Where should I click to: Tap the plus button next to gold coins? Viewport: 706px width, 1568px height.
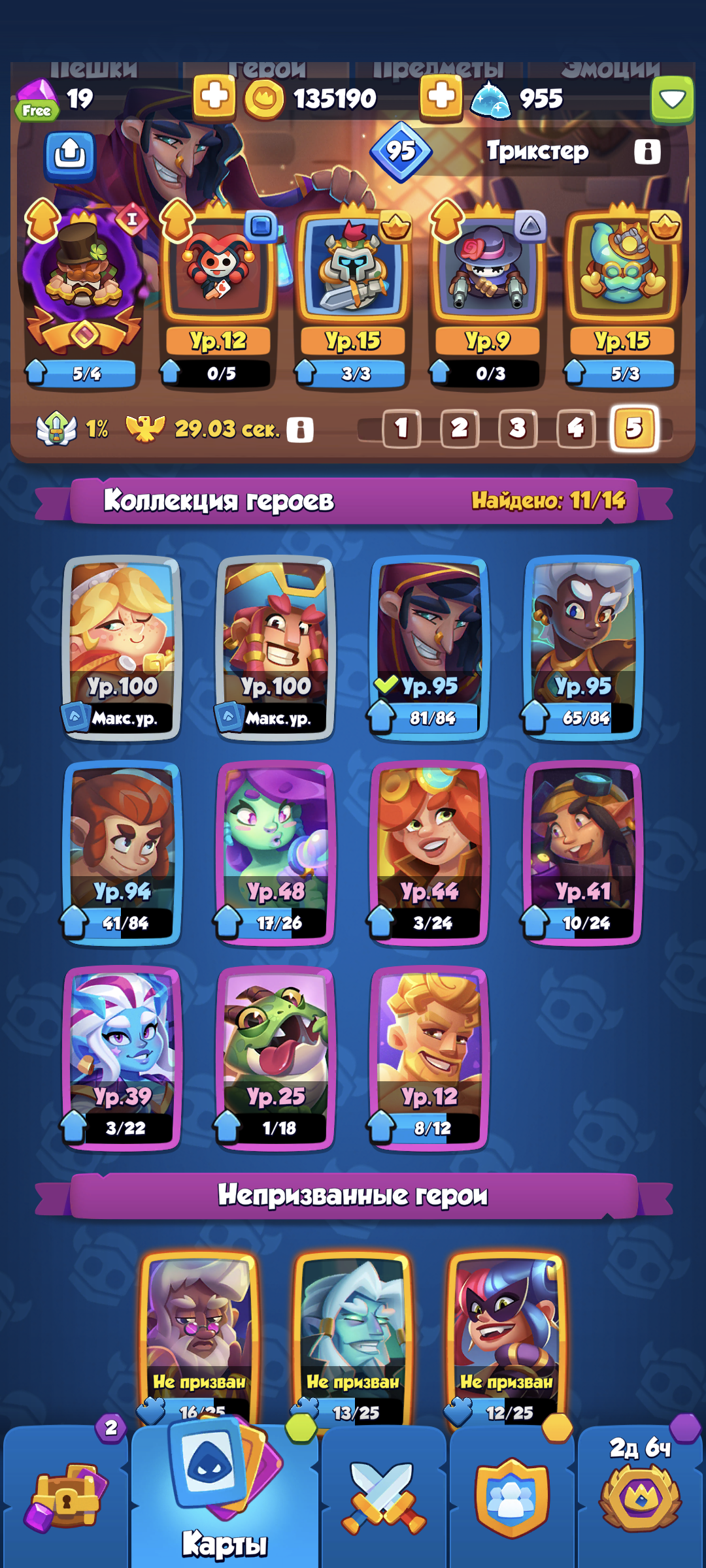pos(214,98)
